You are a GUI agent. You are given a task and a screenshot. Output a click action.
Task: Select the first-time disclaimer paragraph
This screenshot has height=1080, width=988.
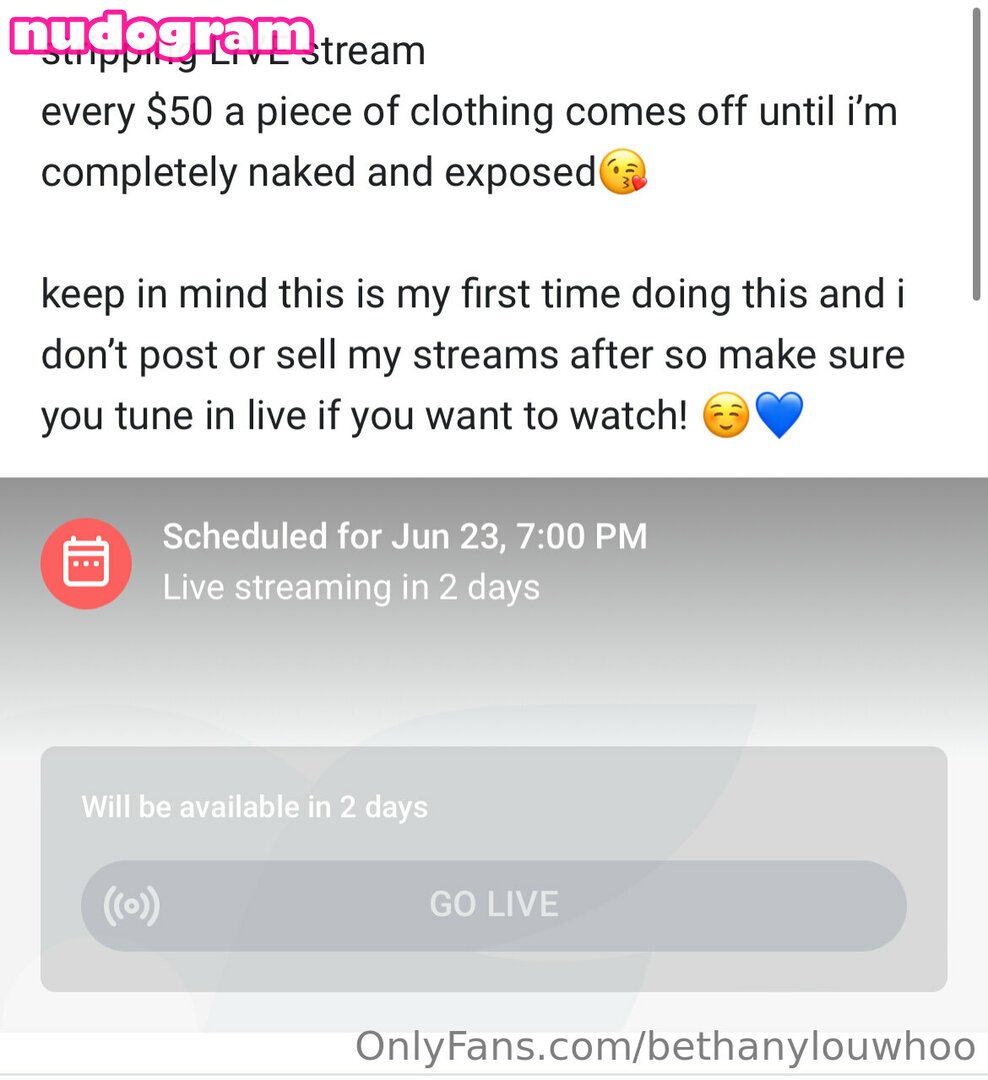coord(472,354)
